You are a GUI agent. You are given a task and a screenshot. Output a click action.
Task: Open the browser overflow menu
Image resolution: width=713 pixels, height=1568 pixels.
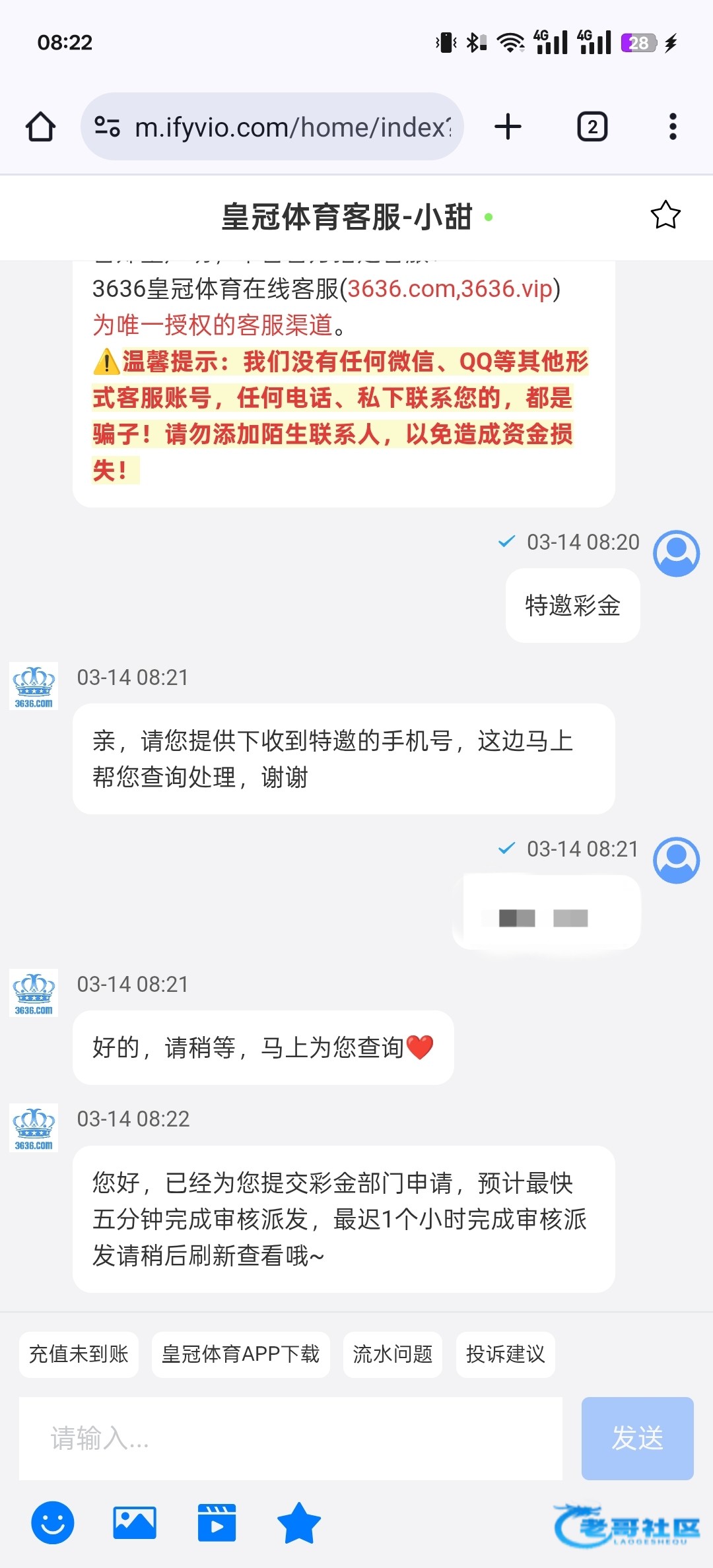(x=673, y=127)
